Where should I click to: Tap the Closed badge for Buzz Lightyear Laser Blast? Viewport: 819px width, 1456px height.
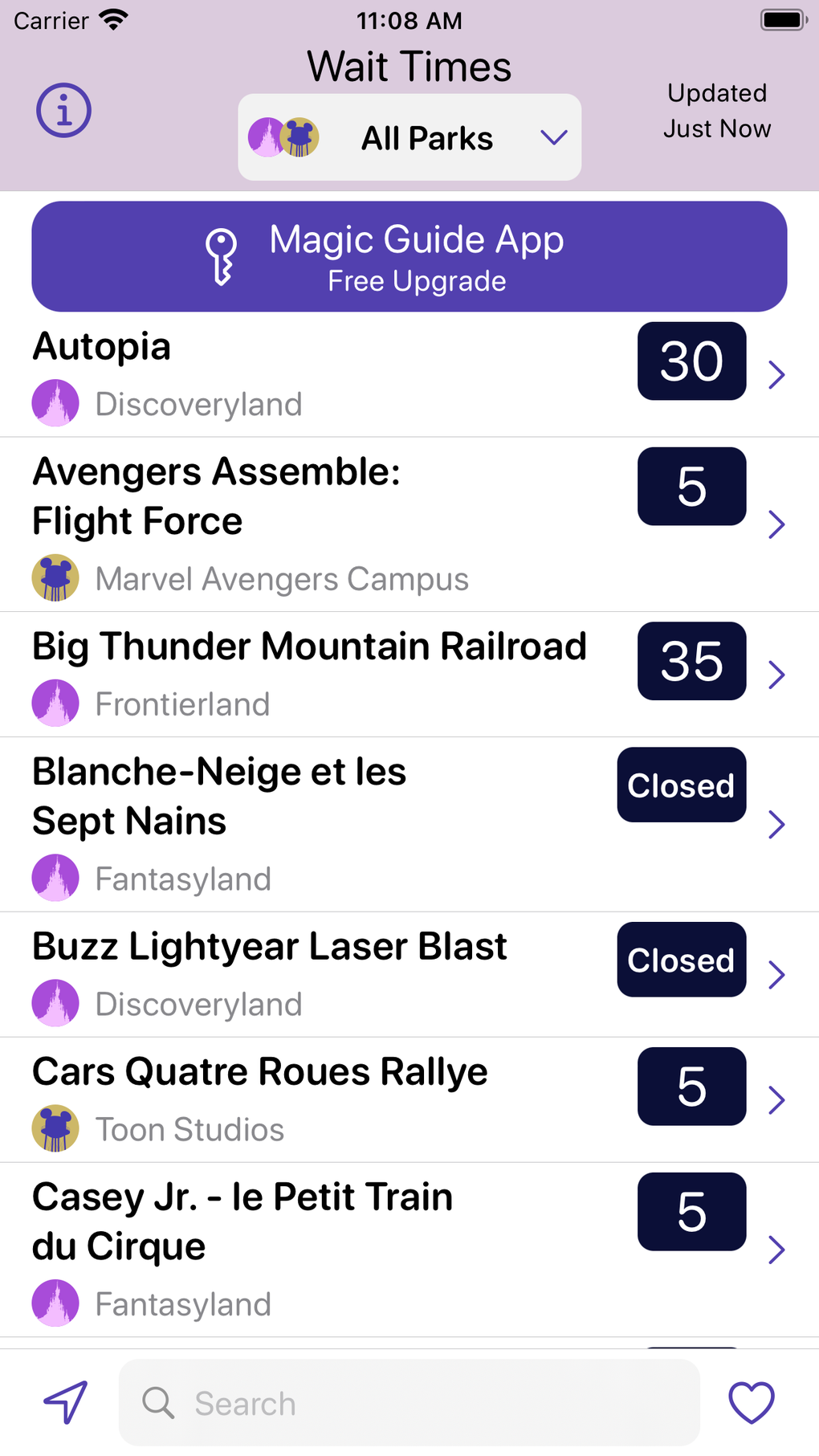[x=681, y=960]
